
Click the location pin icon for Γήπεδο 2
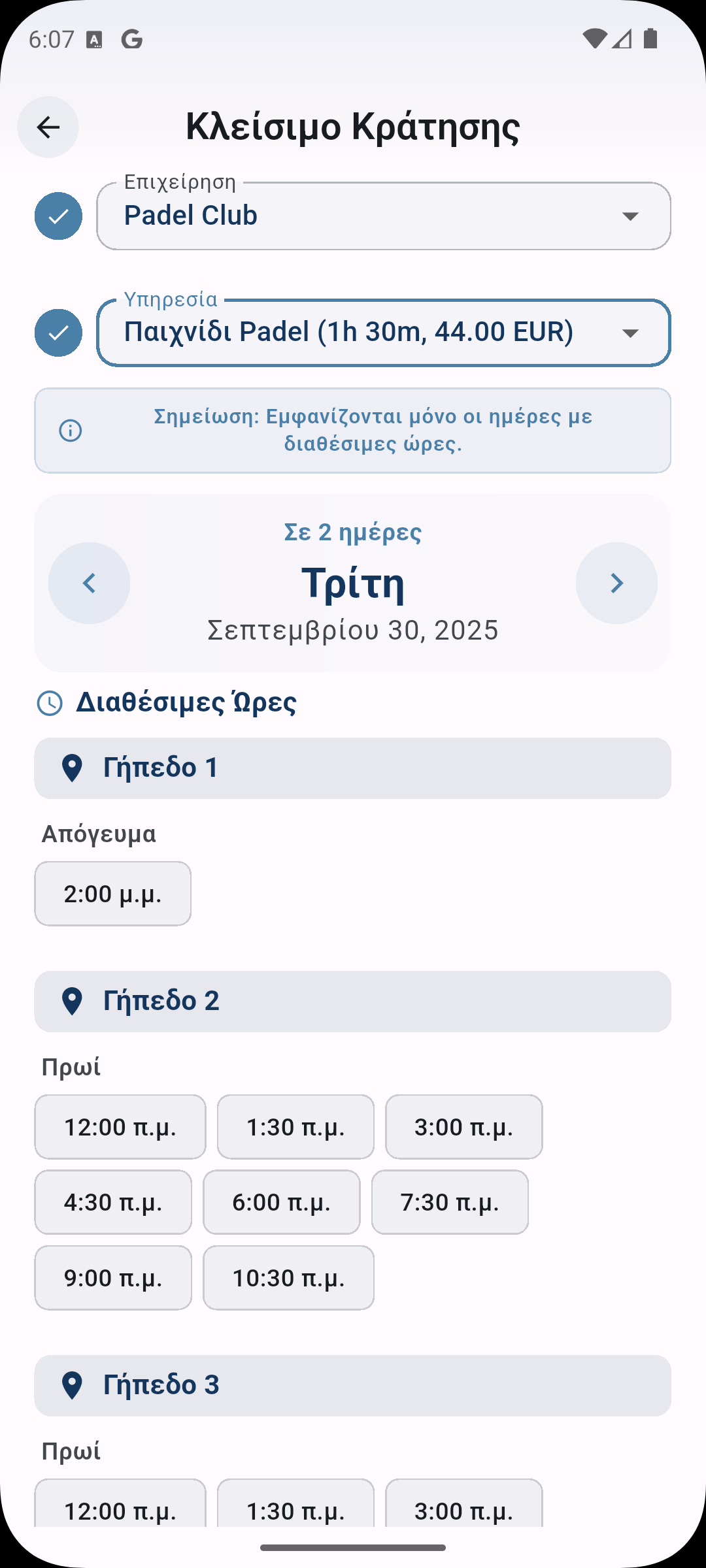(71, 1000)
